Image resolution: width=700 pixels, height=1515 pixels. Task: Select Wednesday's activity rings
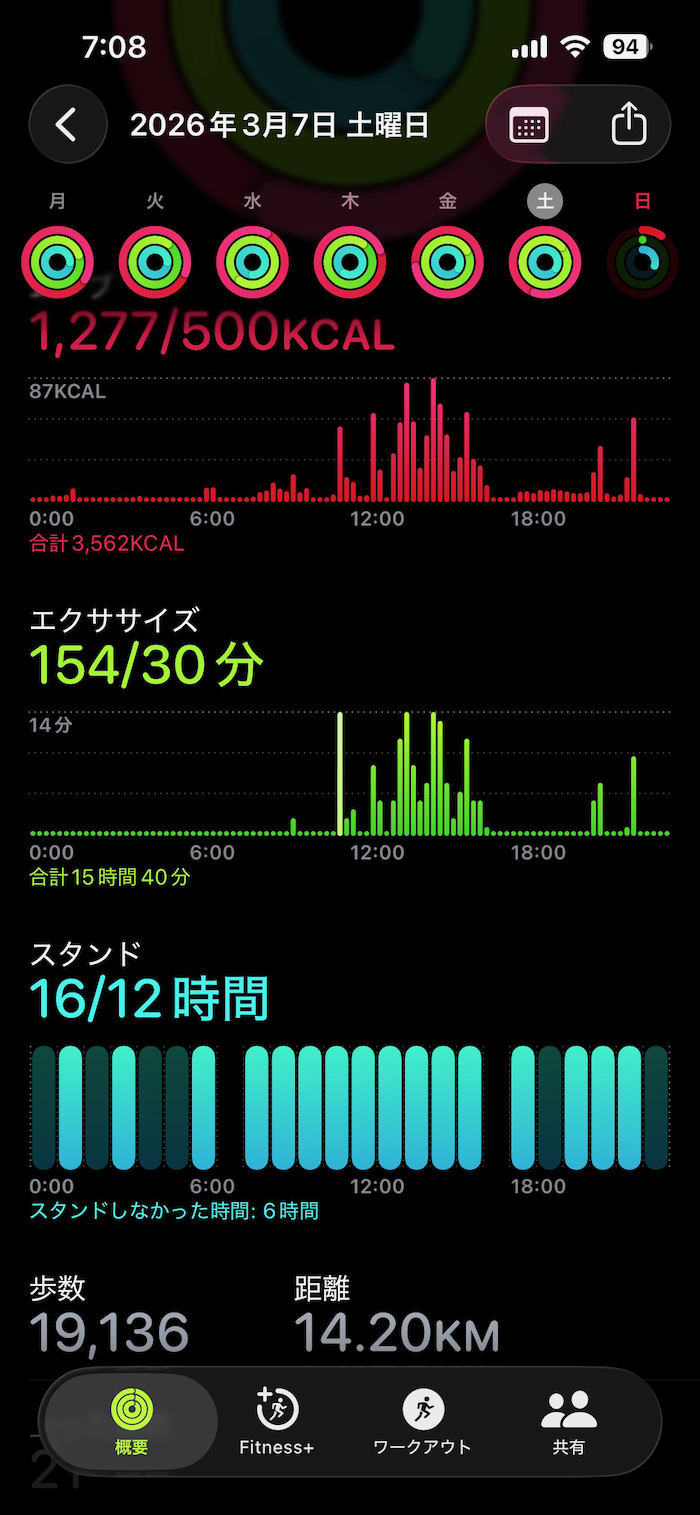pos(252,262)
